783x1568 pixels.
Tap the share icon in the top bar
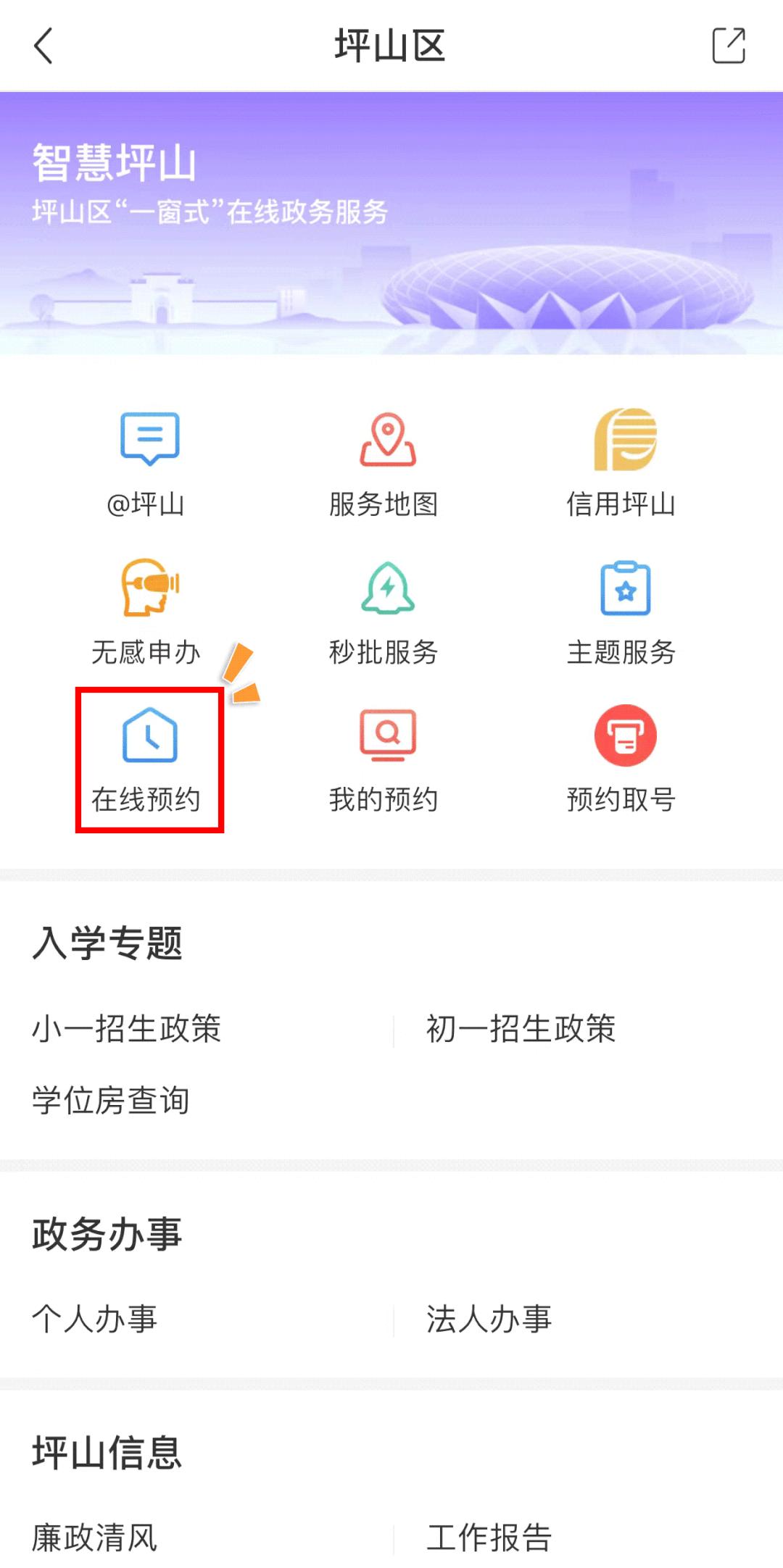point(728,46)
